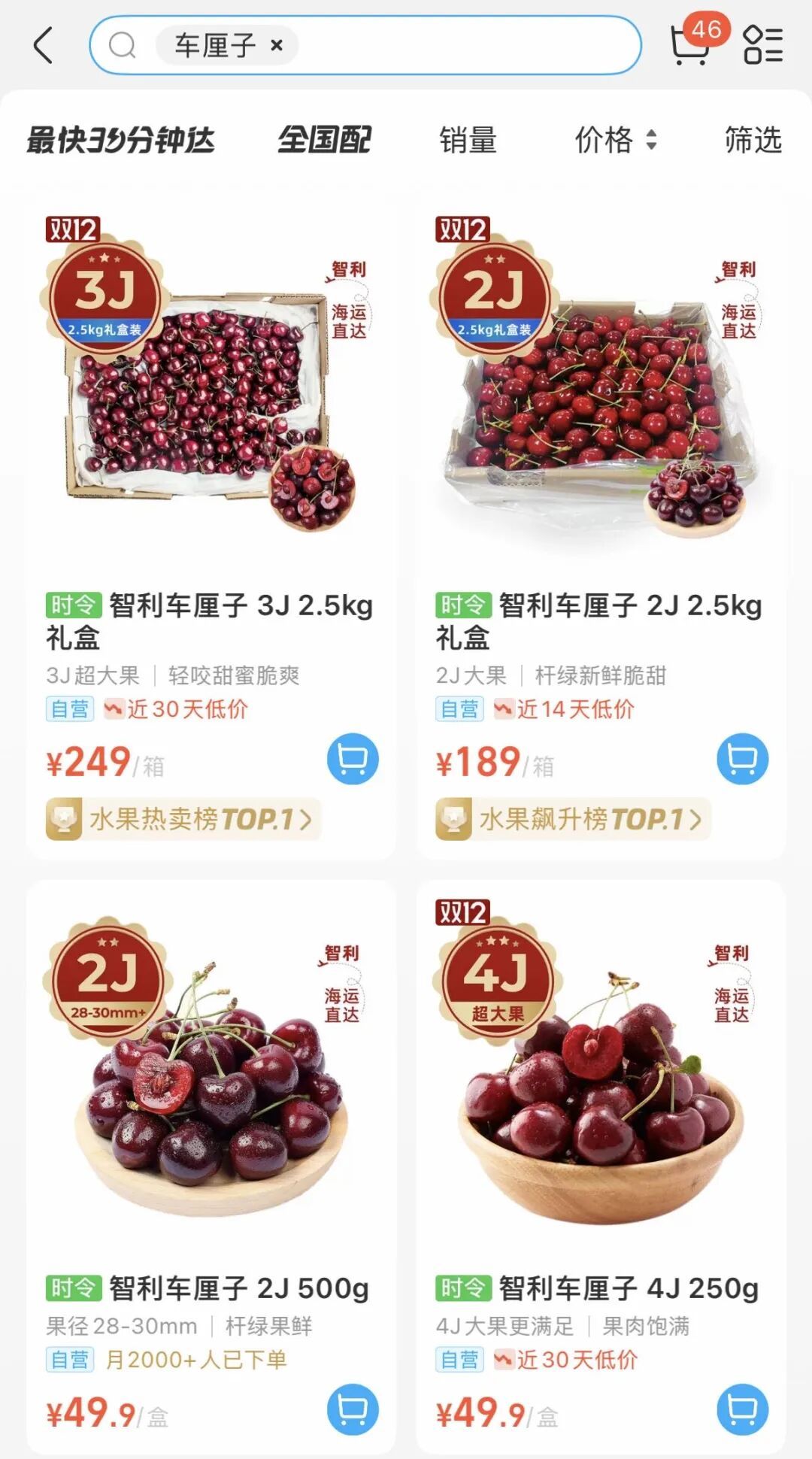View the 水果飙升榜 TOP.1 ranking

[x=574, y=819]
